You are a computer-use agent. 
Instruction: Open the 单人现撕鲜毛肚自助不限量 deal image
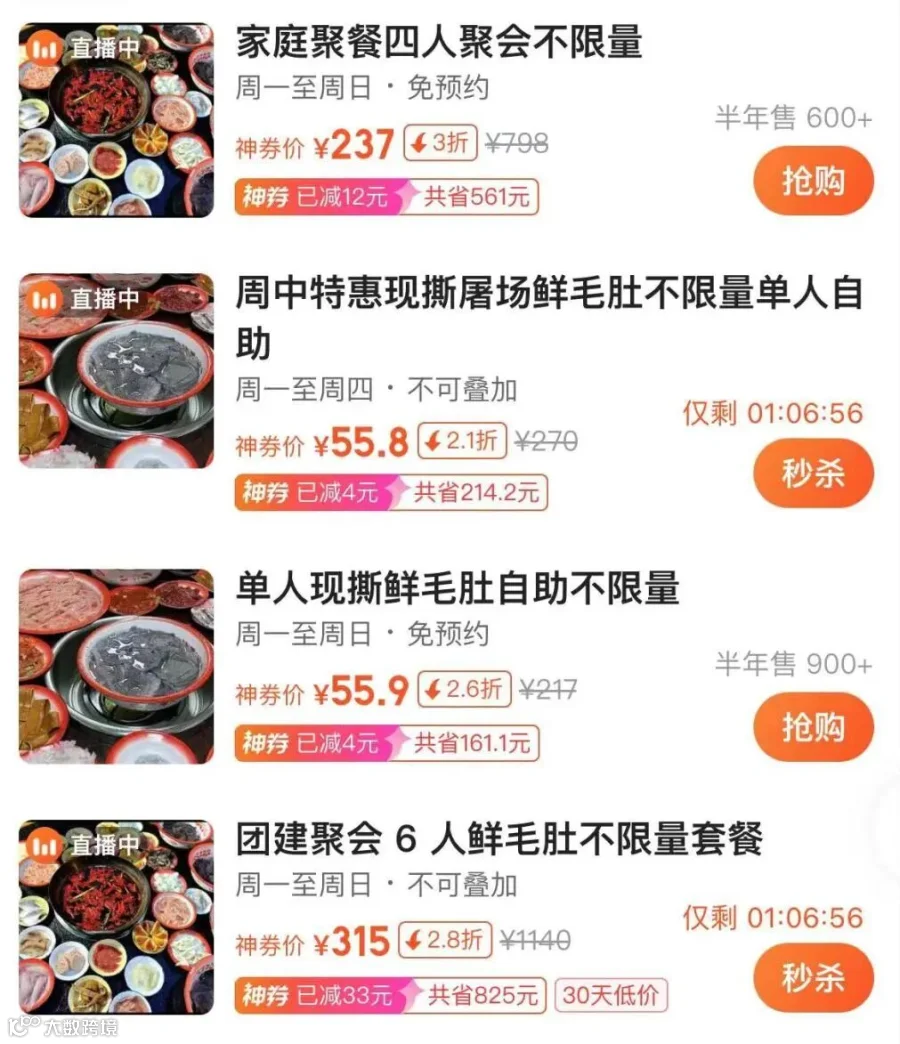(x=116, y=666)
